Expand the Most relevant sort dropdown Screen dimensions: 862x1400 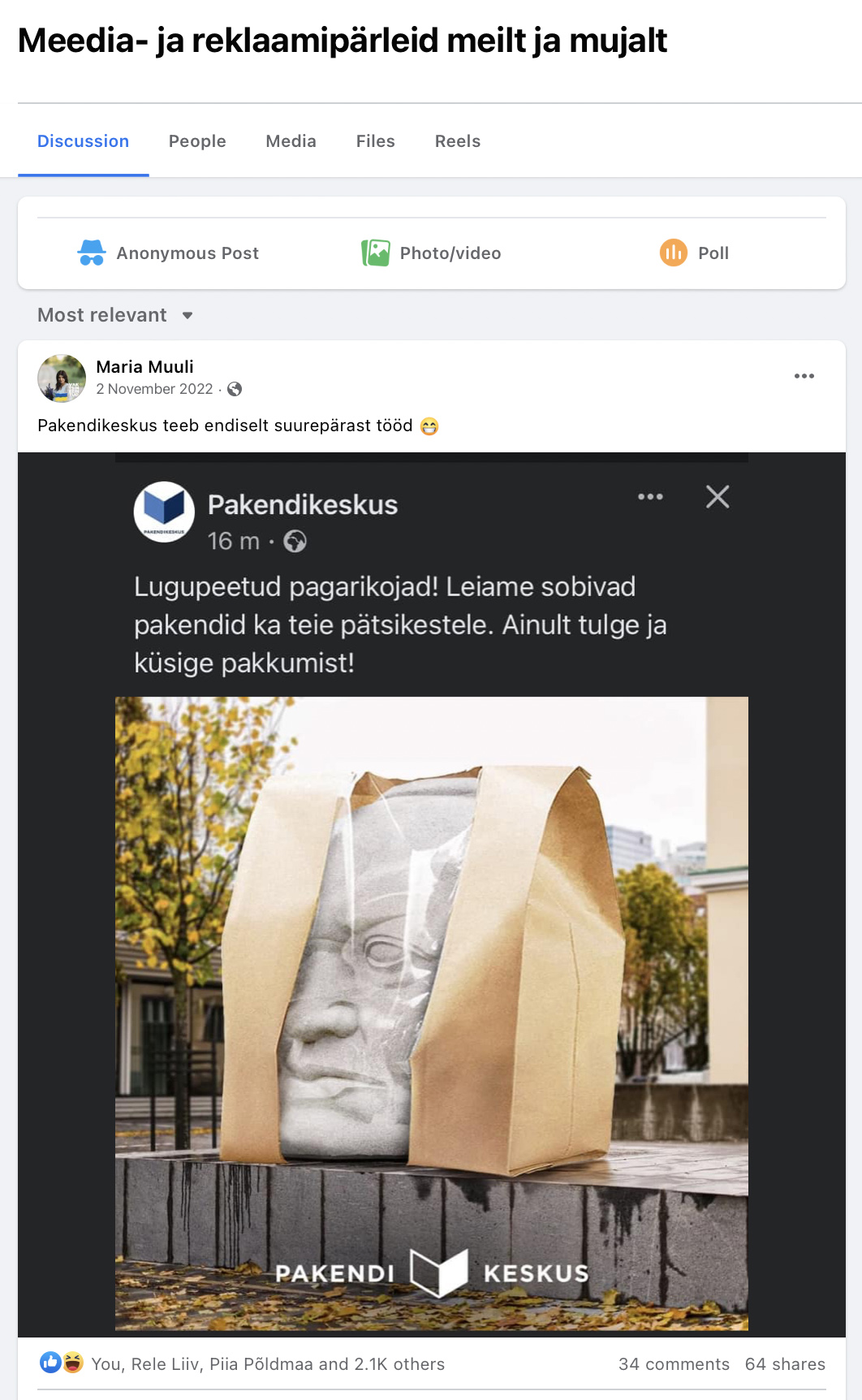tap(115, 315)
